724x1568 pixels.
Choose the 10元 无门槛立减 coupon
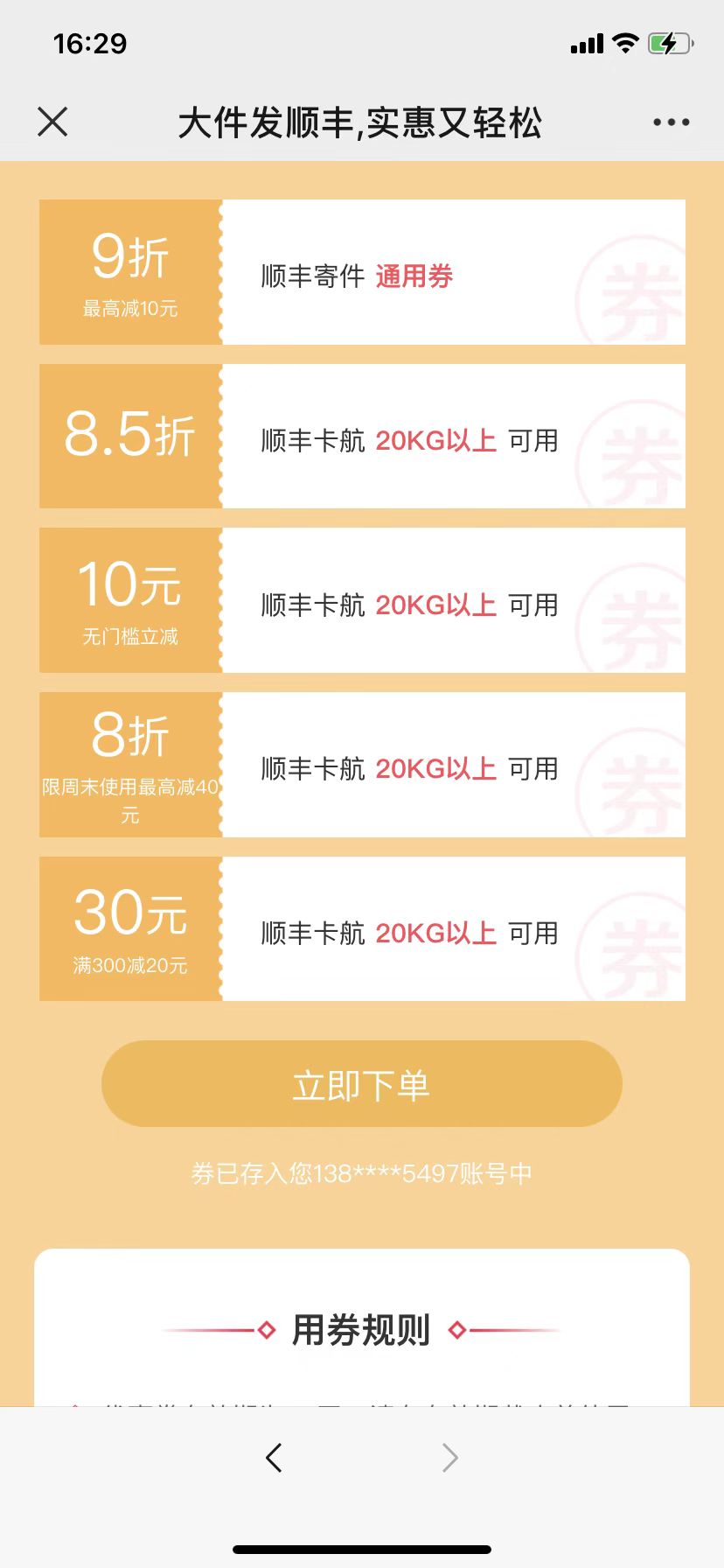click(362, 601)
